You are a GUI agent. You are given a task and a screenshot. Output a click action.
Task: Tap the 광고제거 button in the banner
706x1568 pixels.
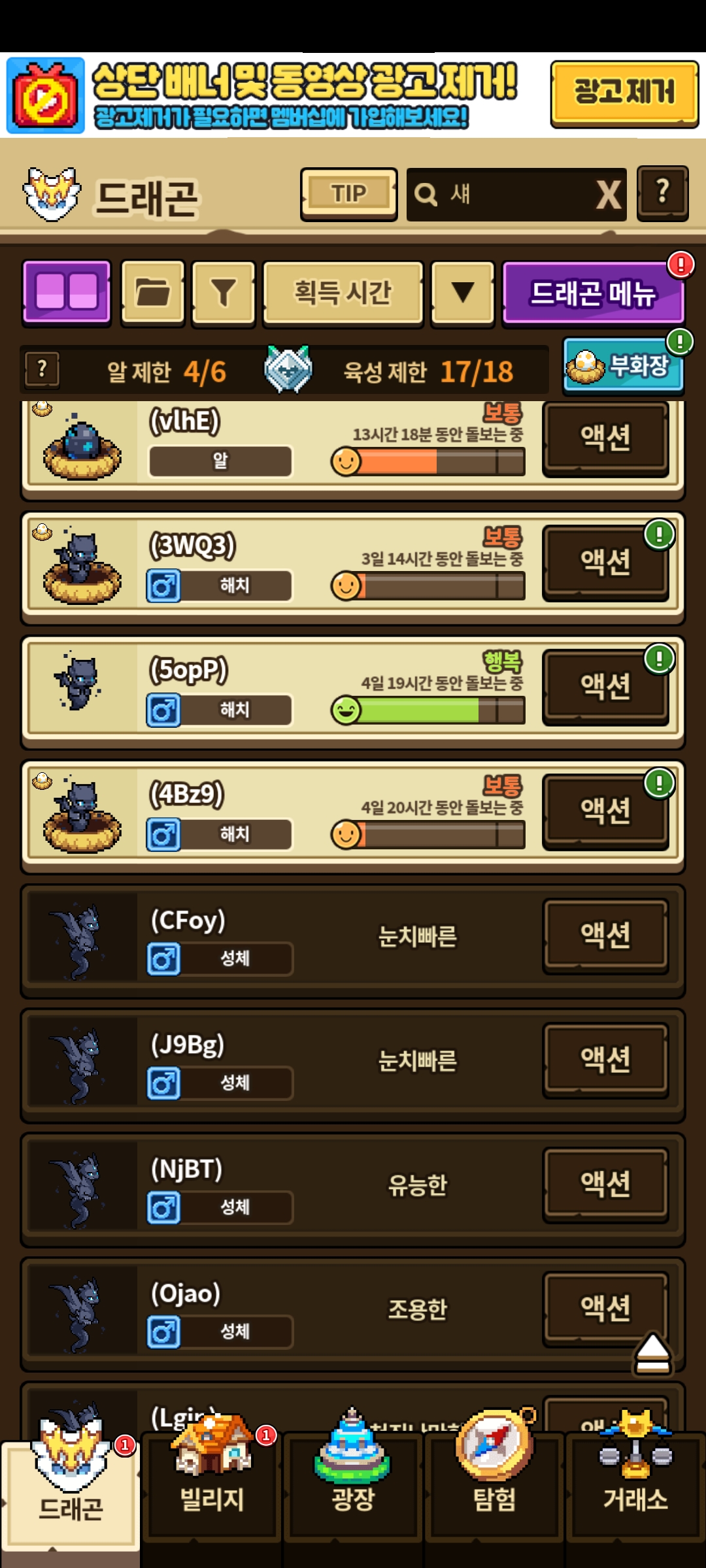pyautogui.click(x=624, y=93)
